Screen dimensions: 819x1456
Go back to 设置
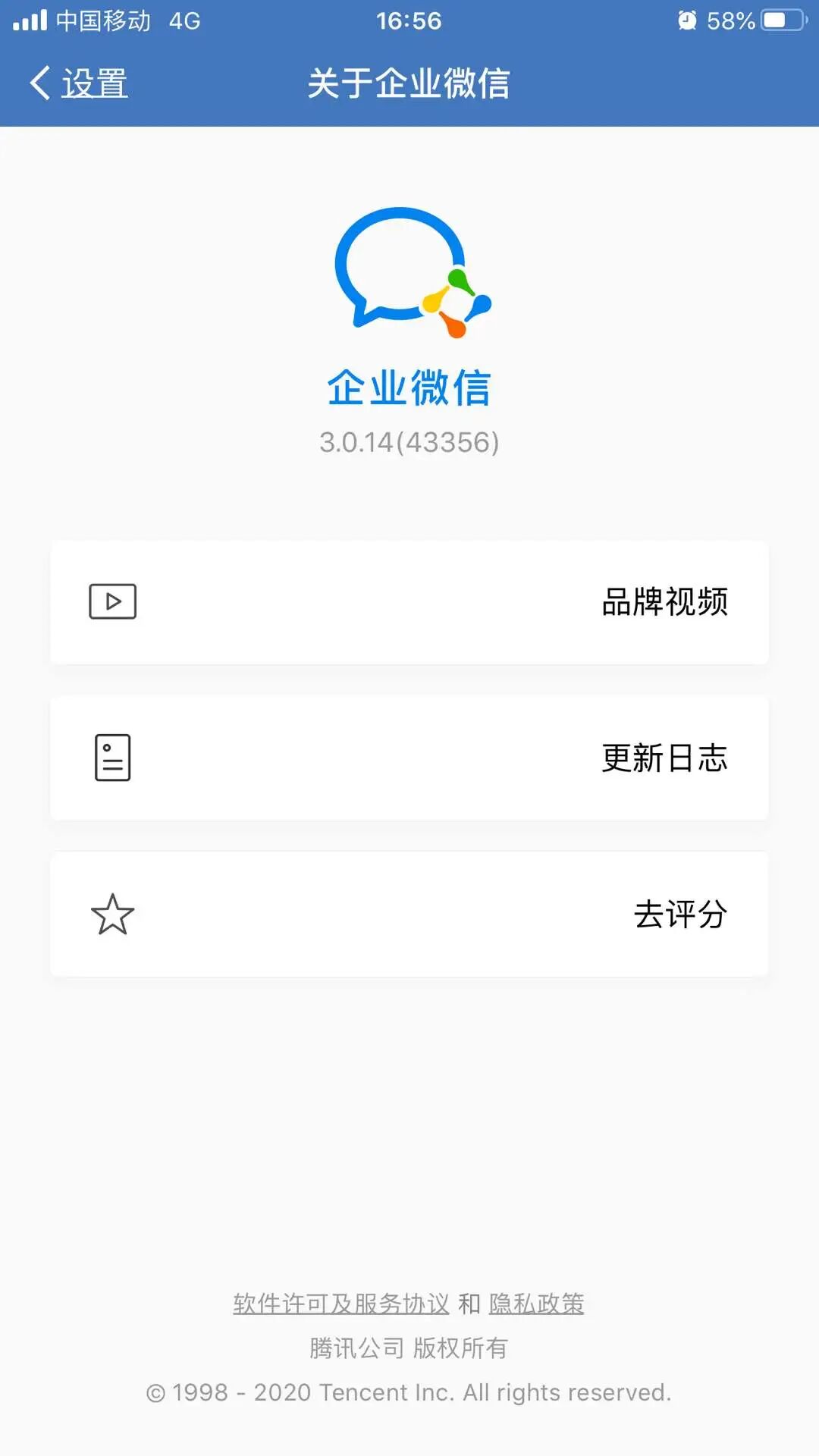click(78, 83)
